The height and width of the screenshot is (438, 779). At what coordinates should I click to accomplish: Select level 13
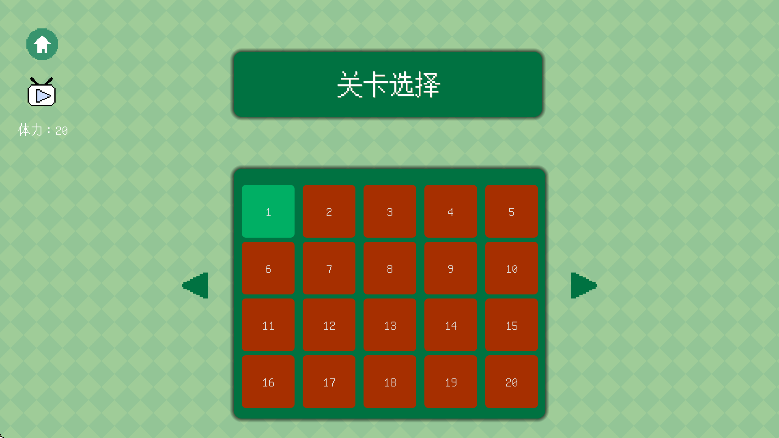point(390,326)
